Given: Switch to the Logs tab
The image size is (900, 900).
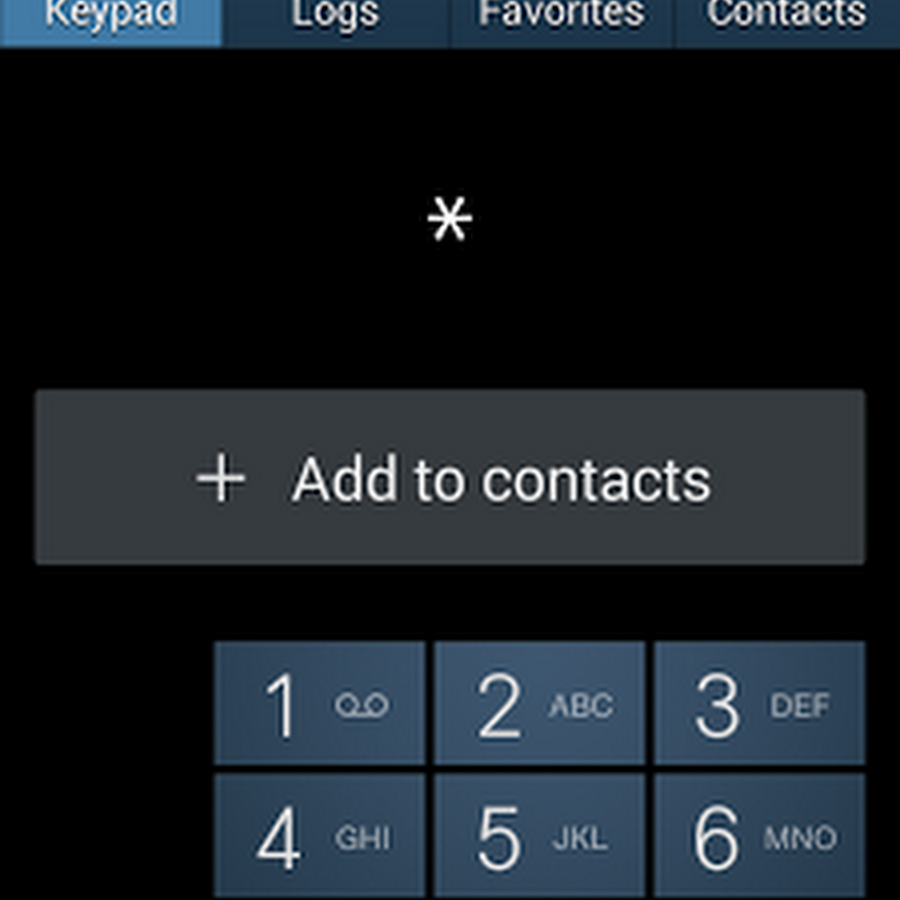Looking at the screenshot, I should (336, 20).
